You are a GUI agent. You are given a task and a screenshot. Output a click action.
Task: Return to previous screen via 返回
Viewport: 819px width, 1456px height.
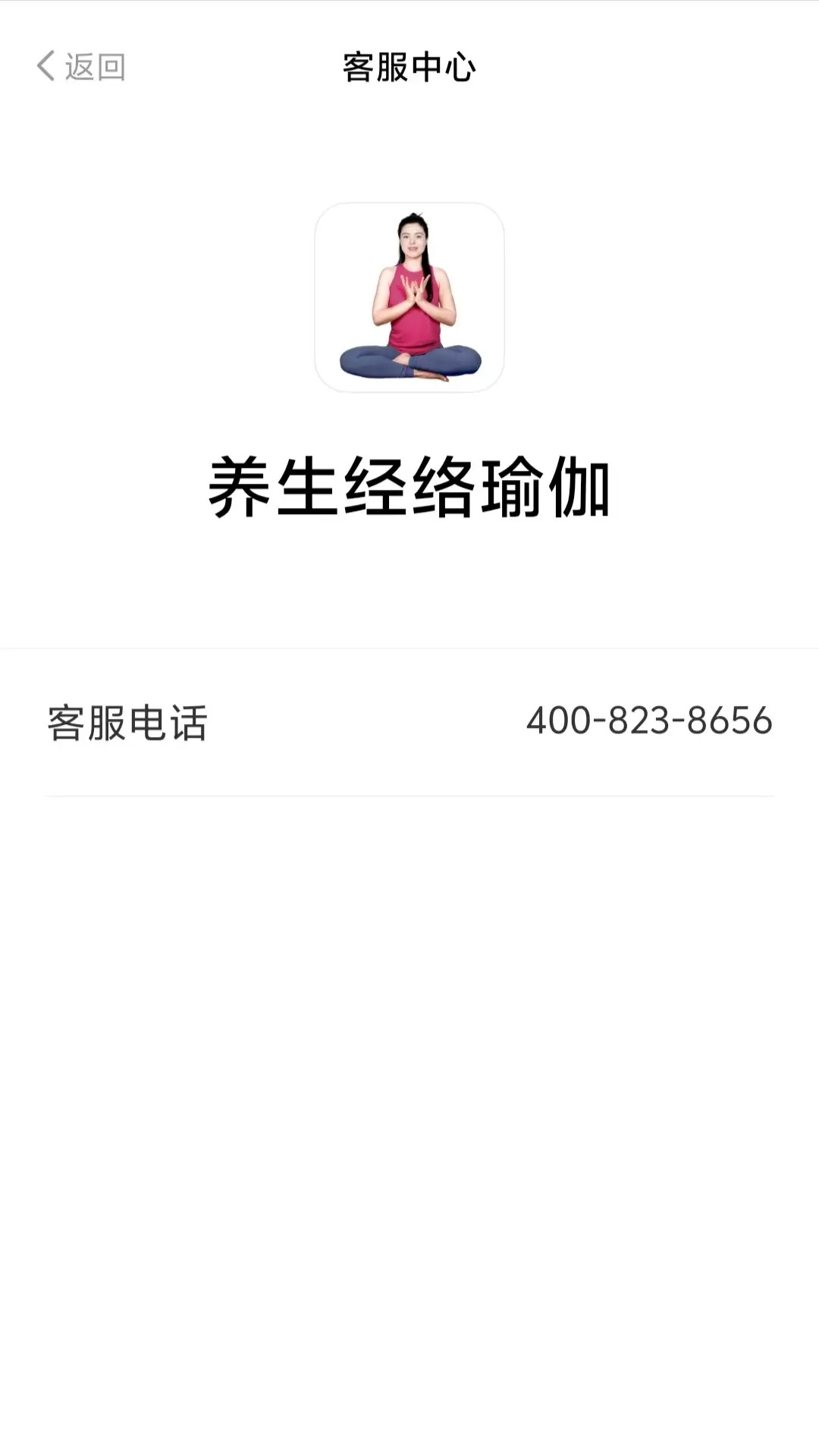76,67
